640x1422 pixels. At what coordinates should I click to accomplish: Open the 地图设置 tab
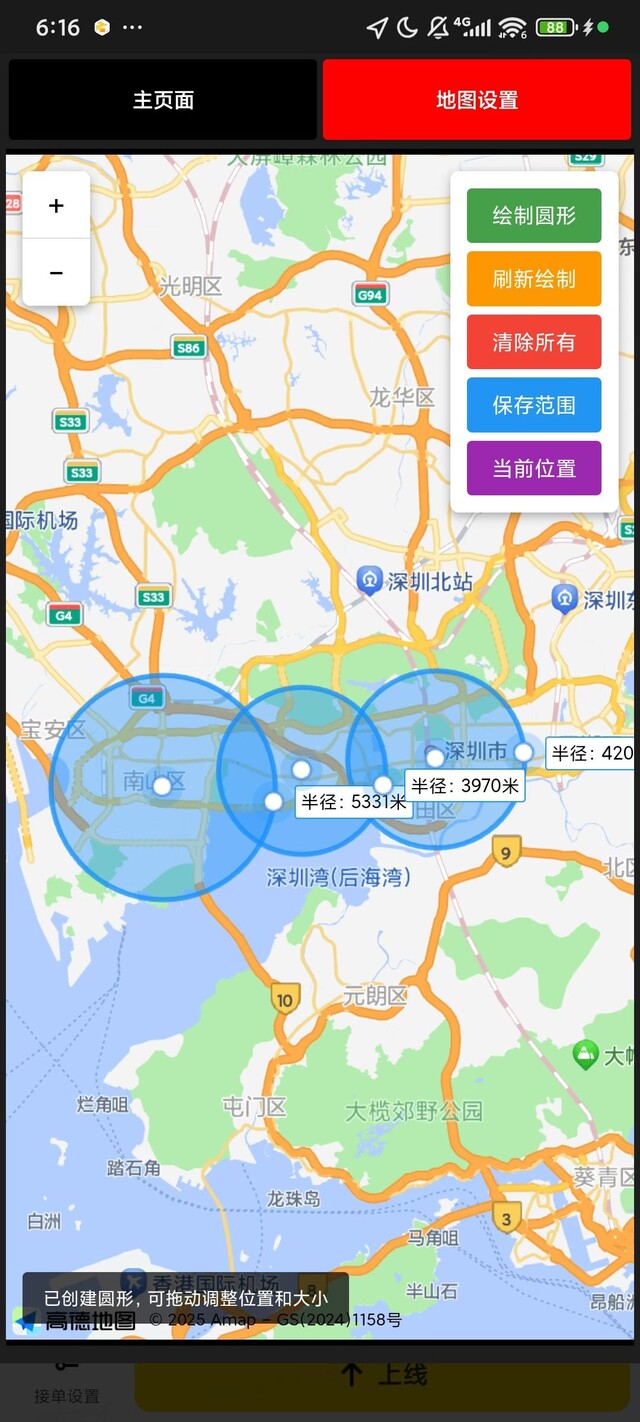pyautogui.click(x=477, y=100)
